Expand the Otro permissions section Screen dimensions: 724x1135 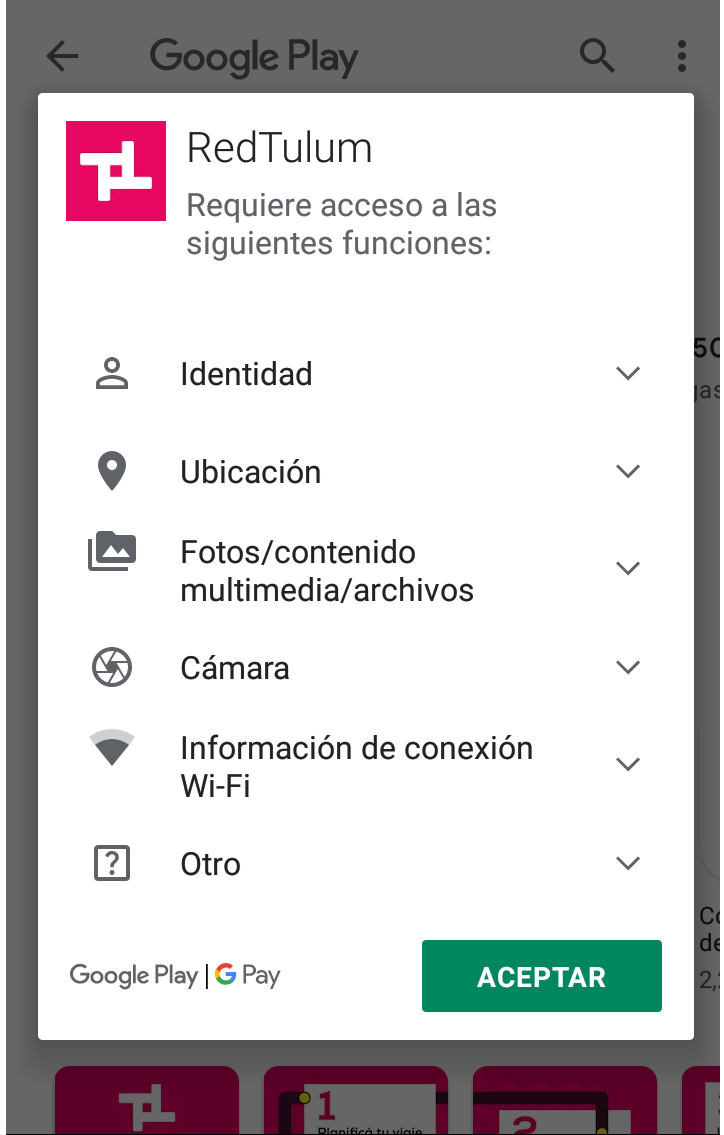366,863
